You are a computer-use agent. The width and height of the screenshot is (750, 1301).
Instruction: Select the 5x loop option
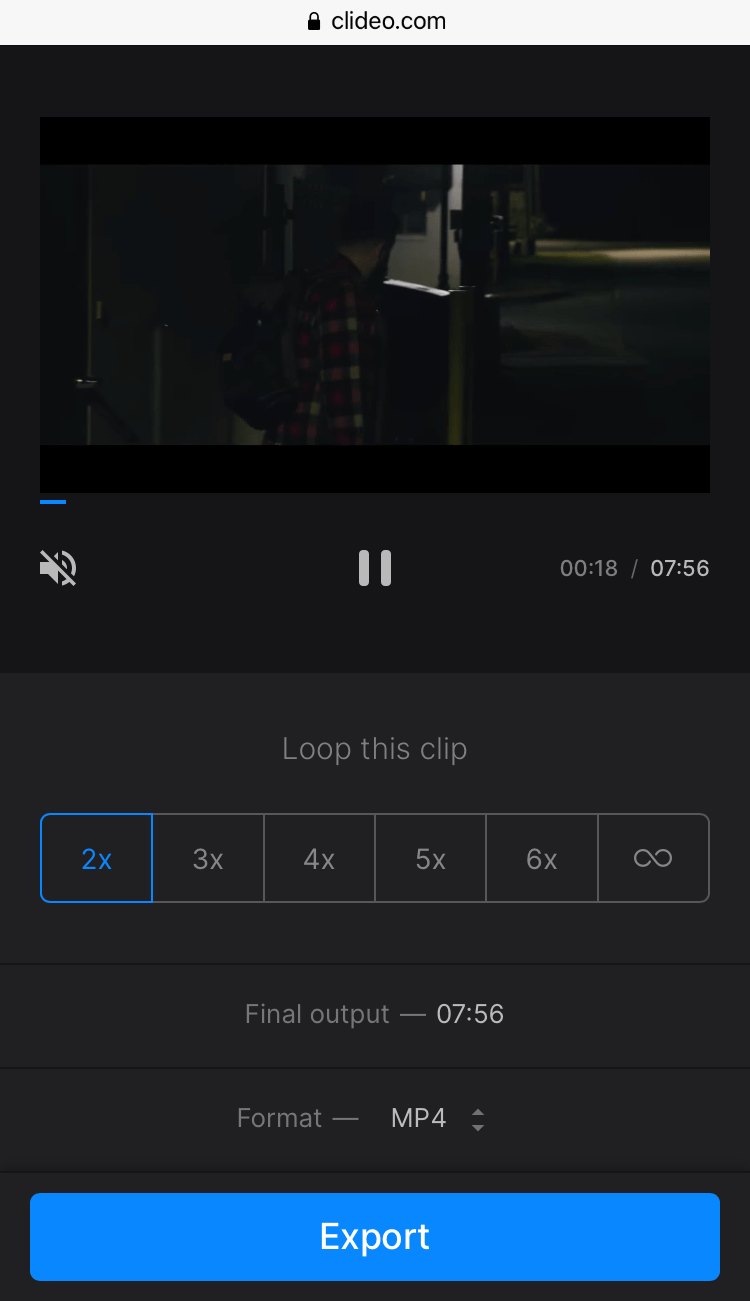(430, 858)
